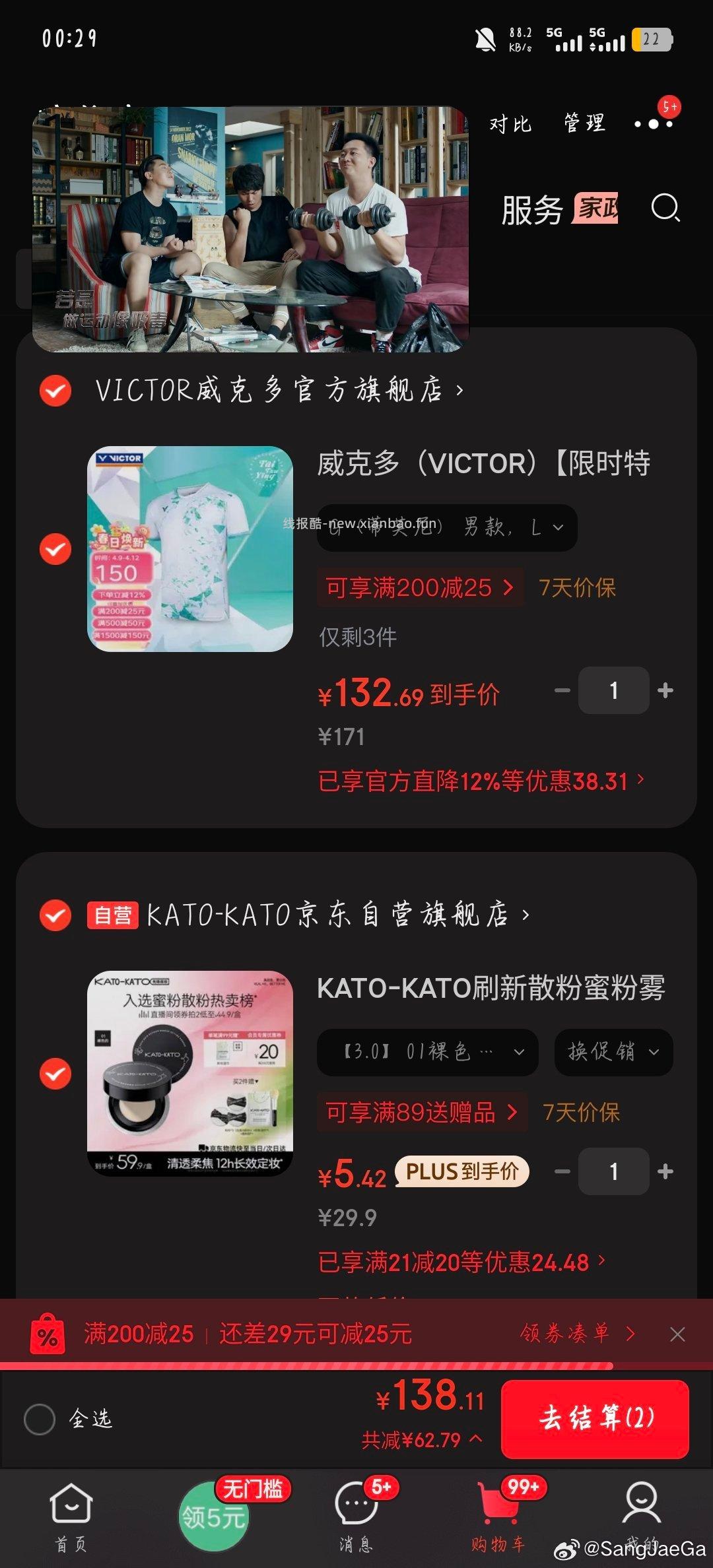Increase VICTOR shirt quantity with plus
The width and height of the screenshot is (713, 1568).
[x=663, y=690]
